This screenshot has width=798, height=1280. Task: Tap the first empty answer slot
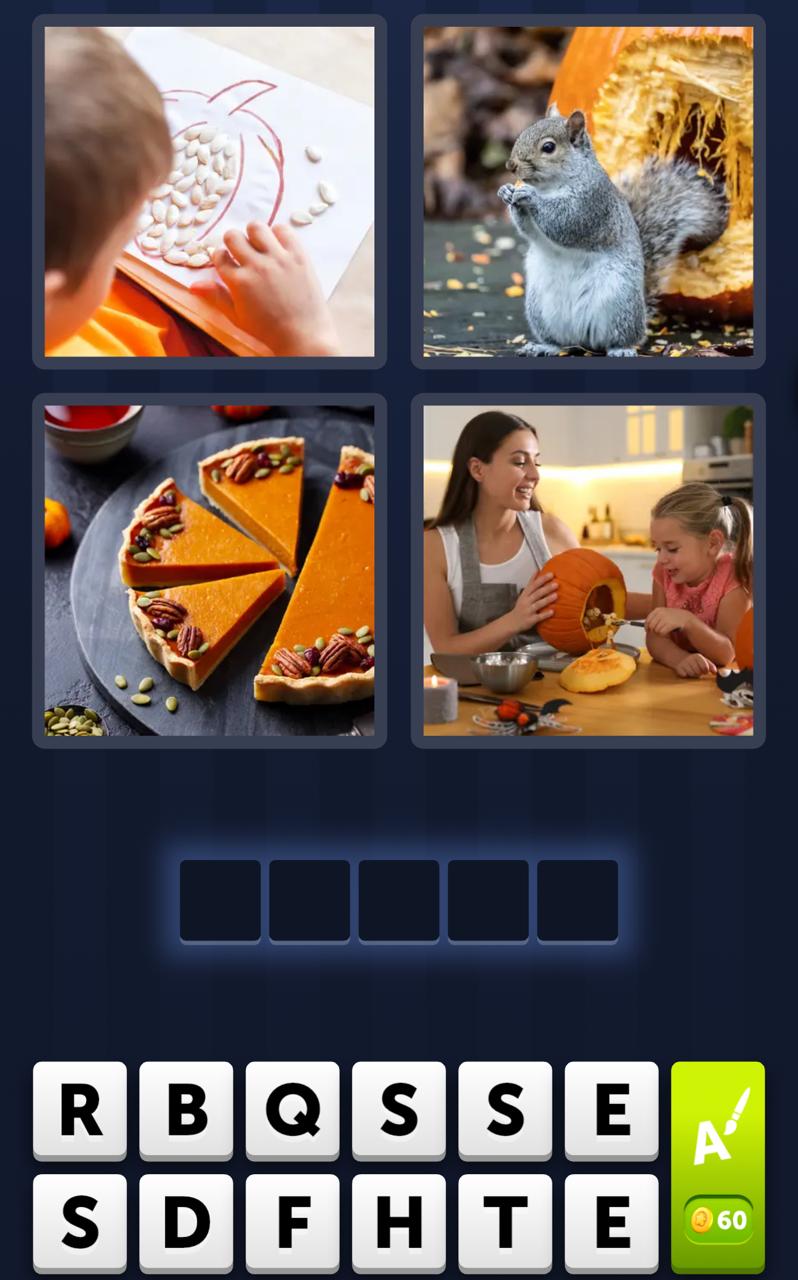coord(220,900)
